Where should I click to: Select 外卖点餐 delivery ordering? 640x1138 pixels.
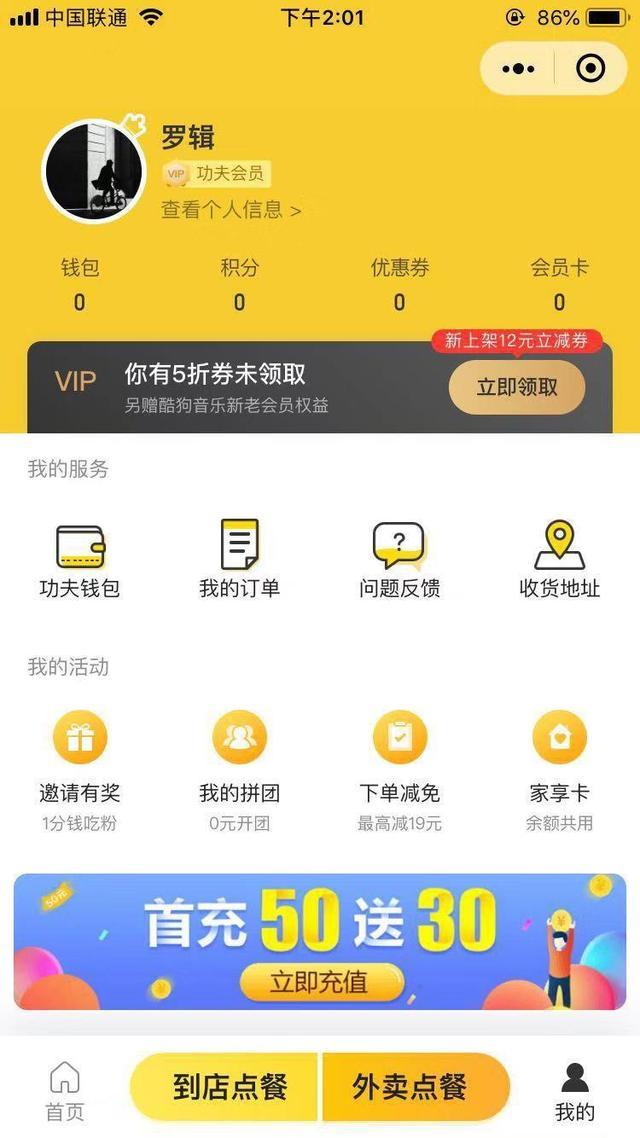(x=410, y=1087)
